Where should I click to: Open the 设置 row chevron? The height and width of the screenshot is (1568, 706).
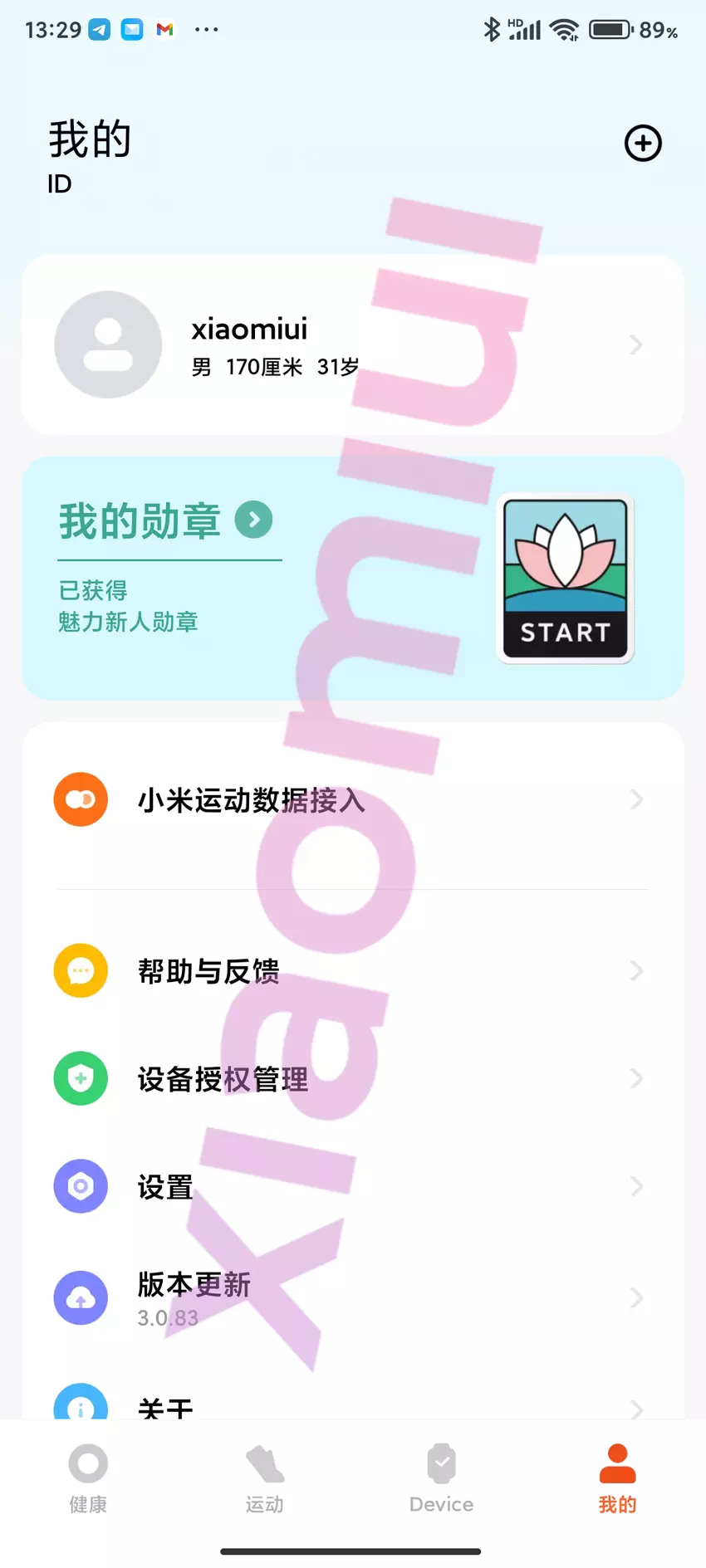[x=635, y=1186]
